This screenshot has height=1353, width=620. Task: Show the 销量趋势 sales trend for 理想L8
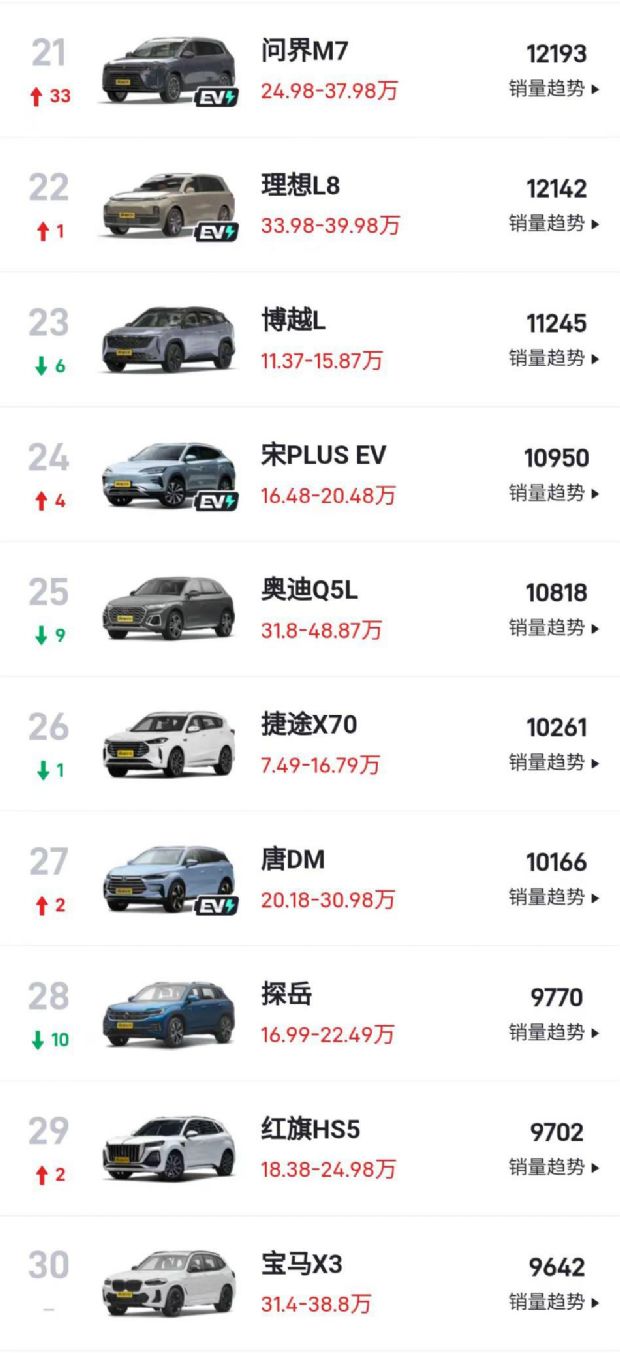coord(553,224)
